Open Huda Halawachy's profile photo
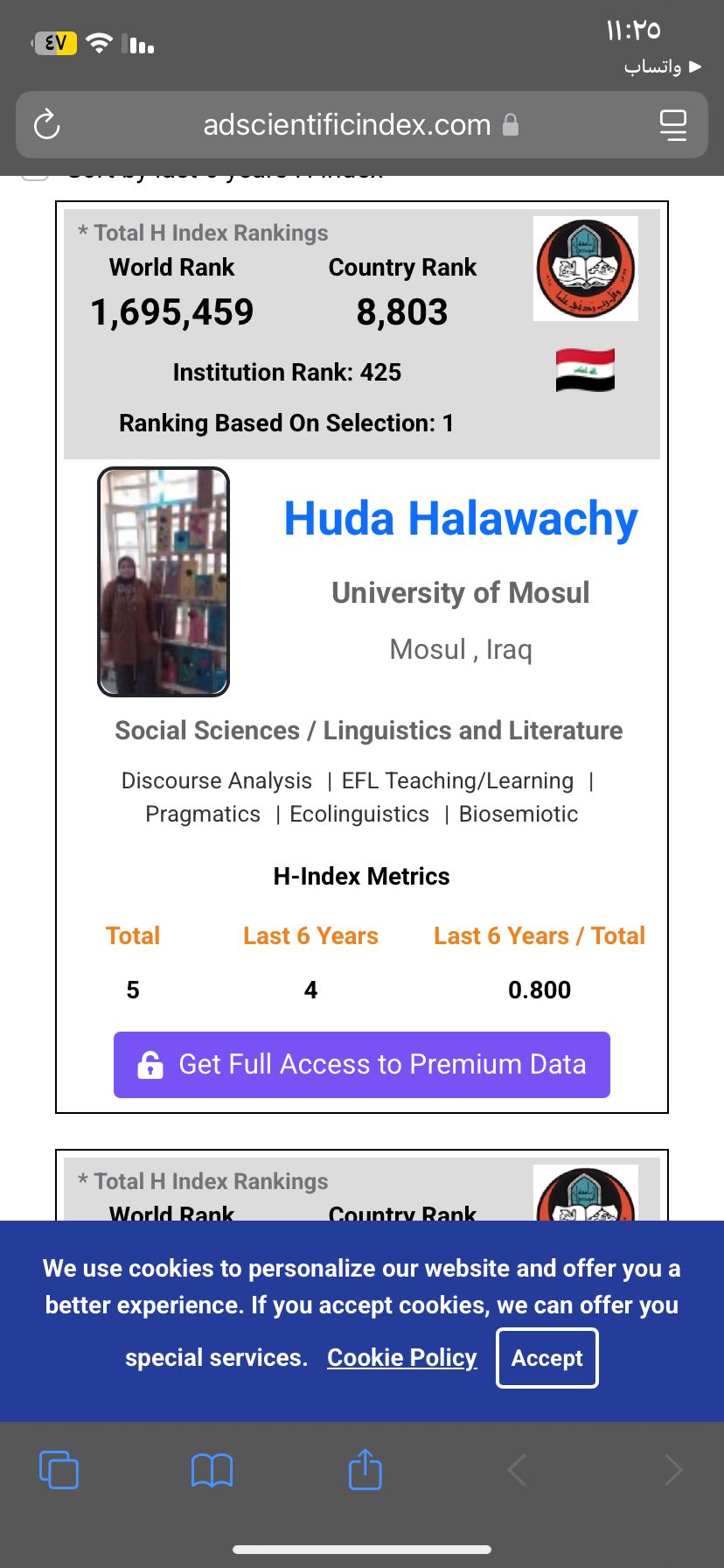Viewport: 724px width, 1568px height. (164, 582)
